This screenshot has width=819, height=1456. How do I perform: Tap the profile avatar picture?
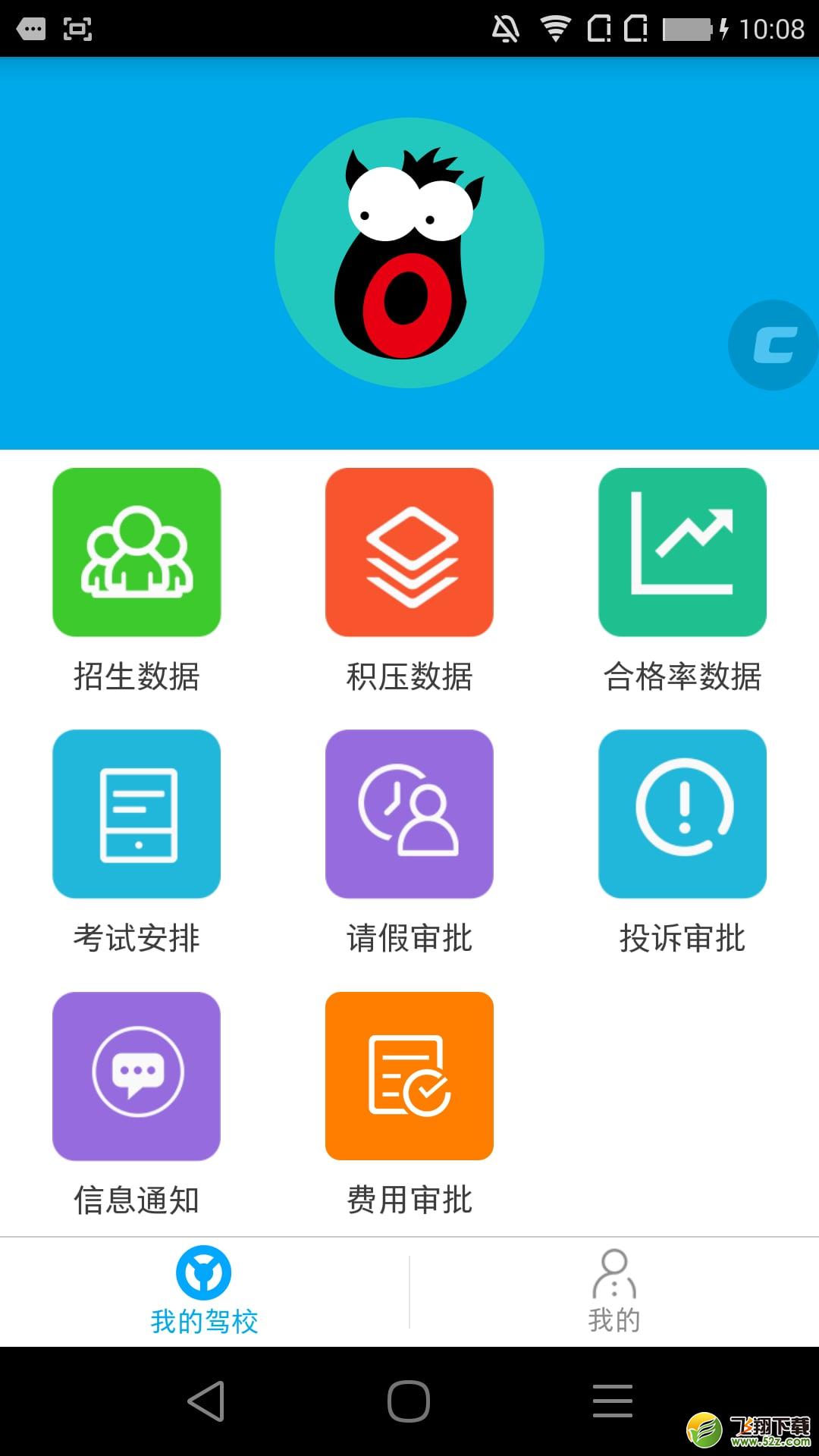409,253
